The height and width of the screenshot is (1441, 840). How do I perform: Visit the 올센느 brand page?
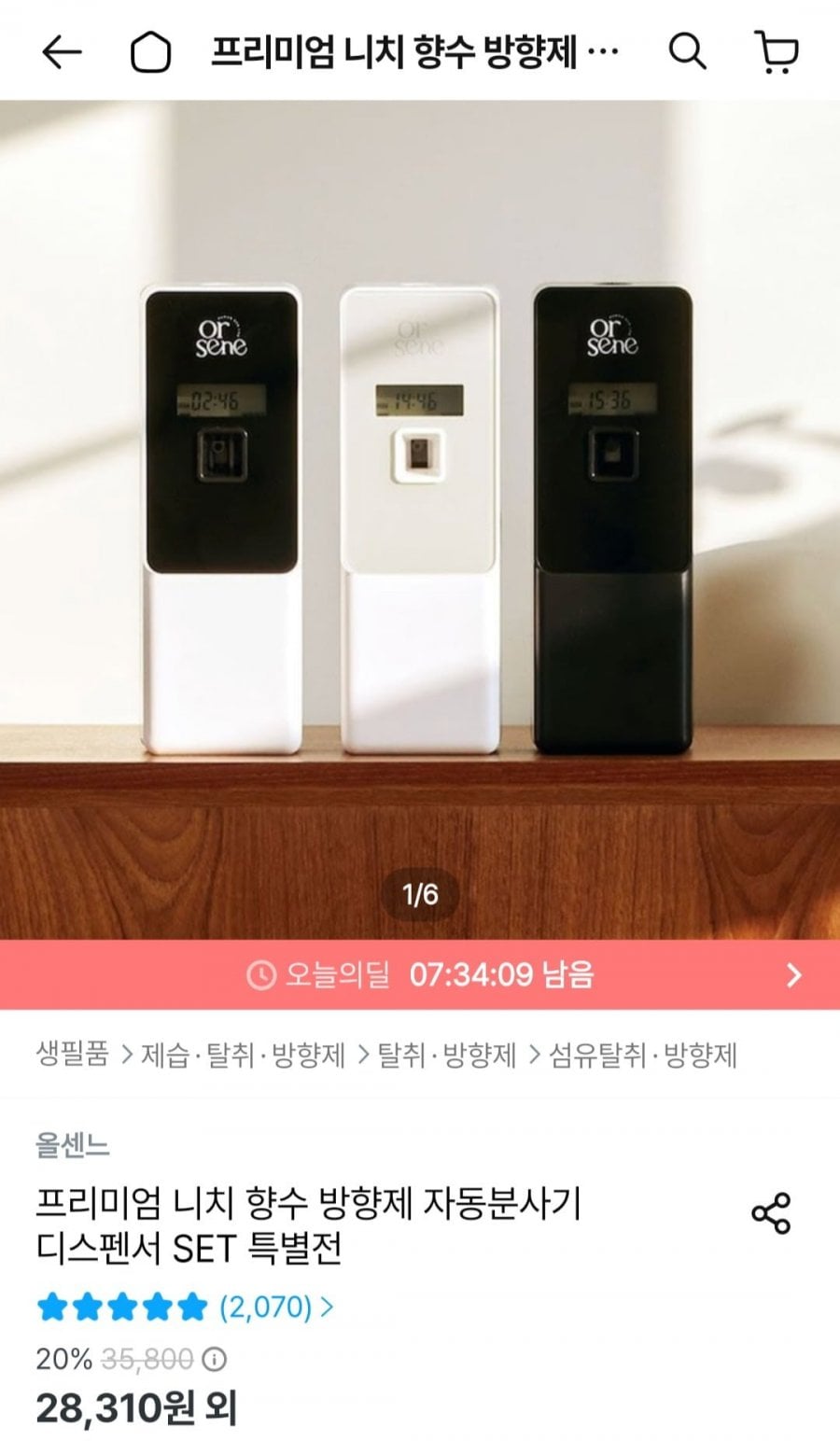point(73,1145)
